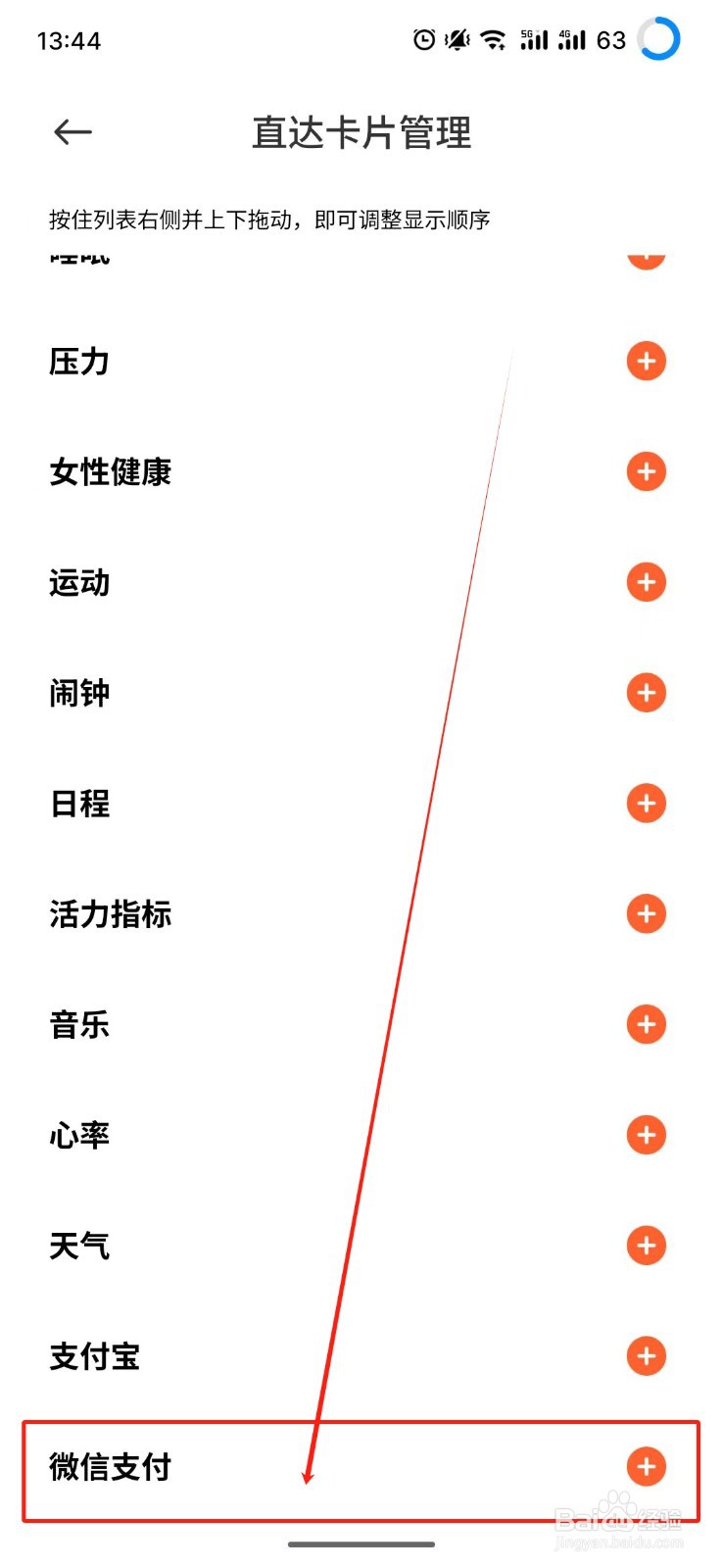Add the 闹钟 card with plus icon
The width and height of the screenshot is (723, 1568).
[646, 693]
